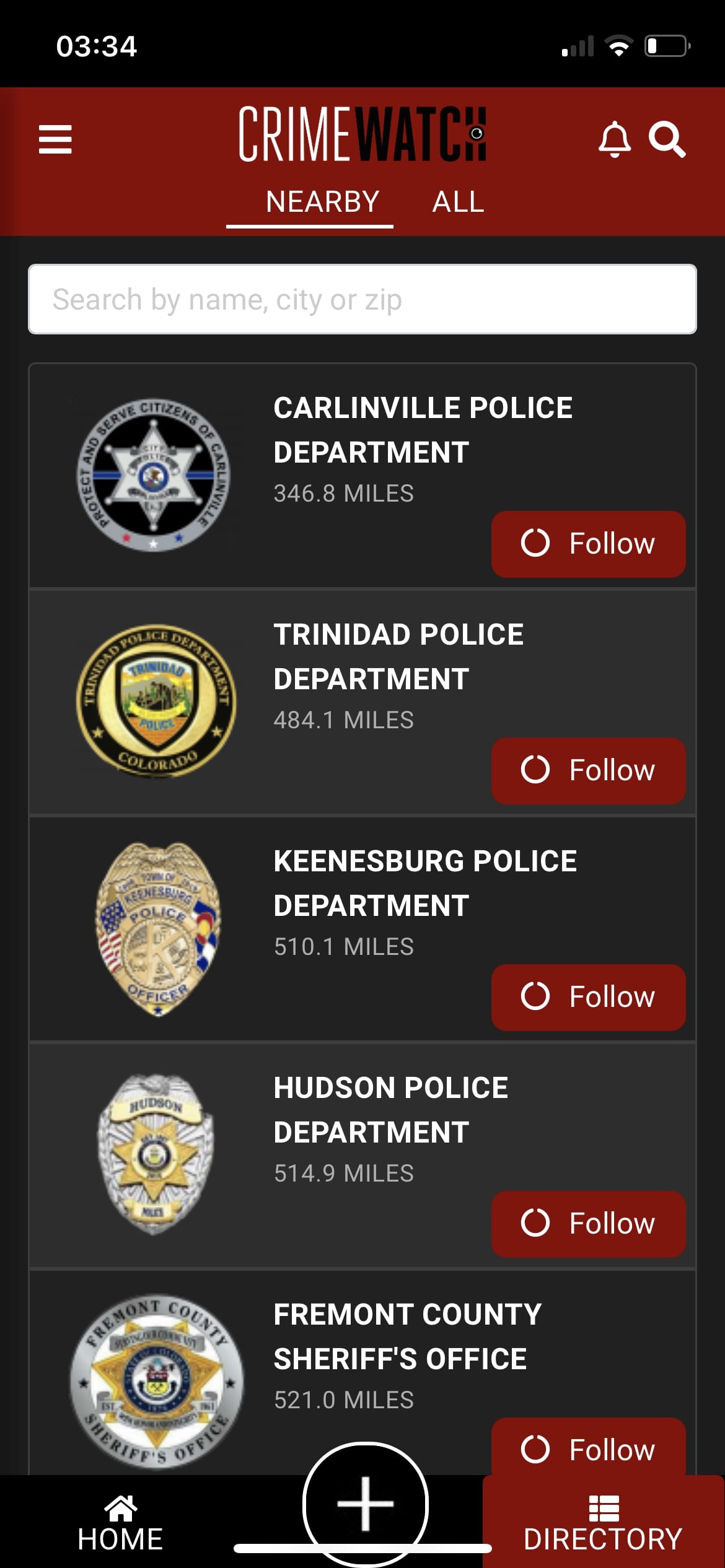Follow Keenesburg Police Department
Screen dimensions: 725x1568
(x=588, y=997)
